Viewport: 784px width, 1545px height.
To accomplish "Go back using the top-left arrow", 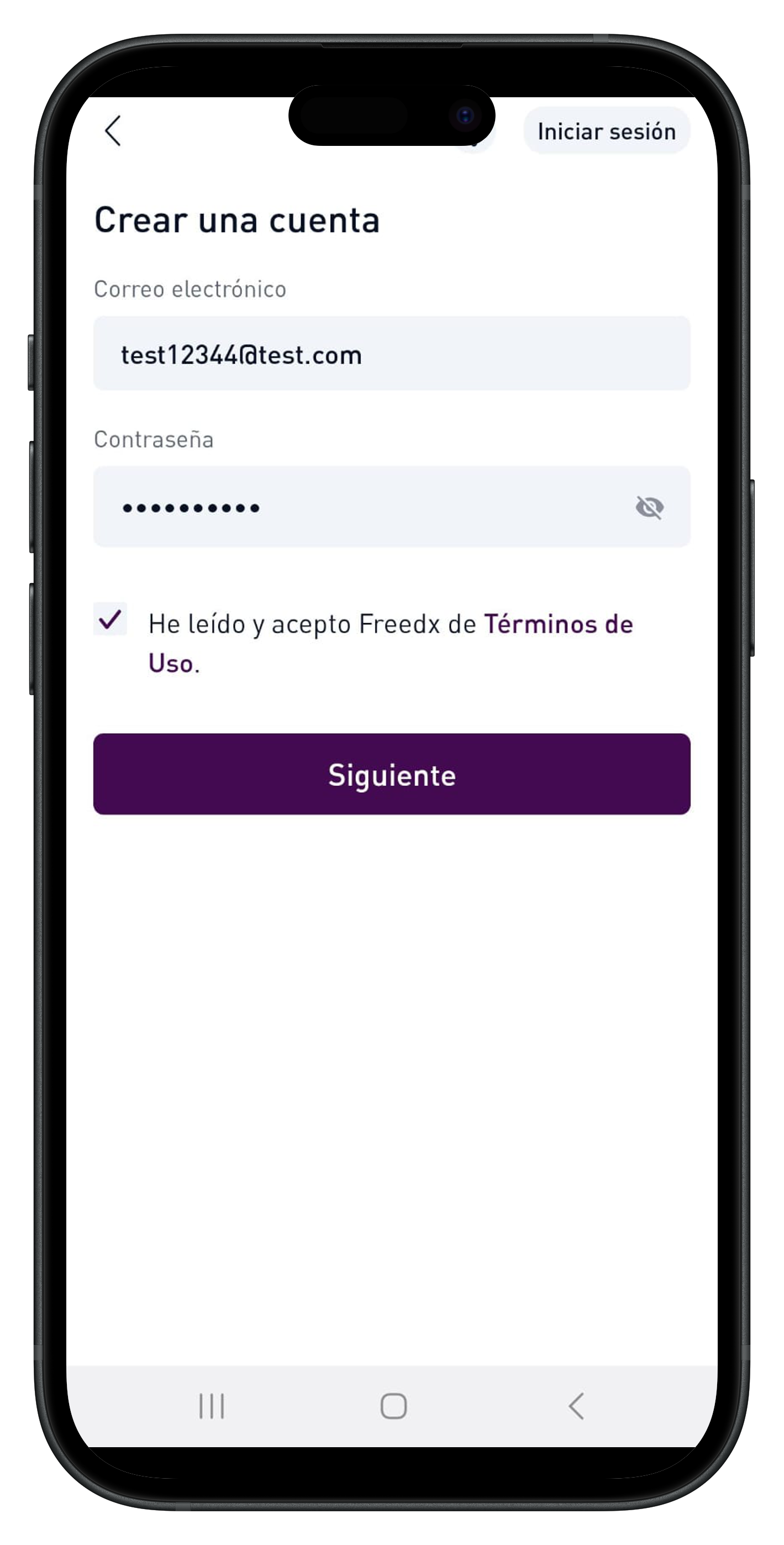I will pyautogui.click(x=113, y=131).
